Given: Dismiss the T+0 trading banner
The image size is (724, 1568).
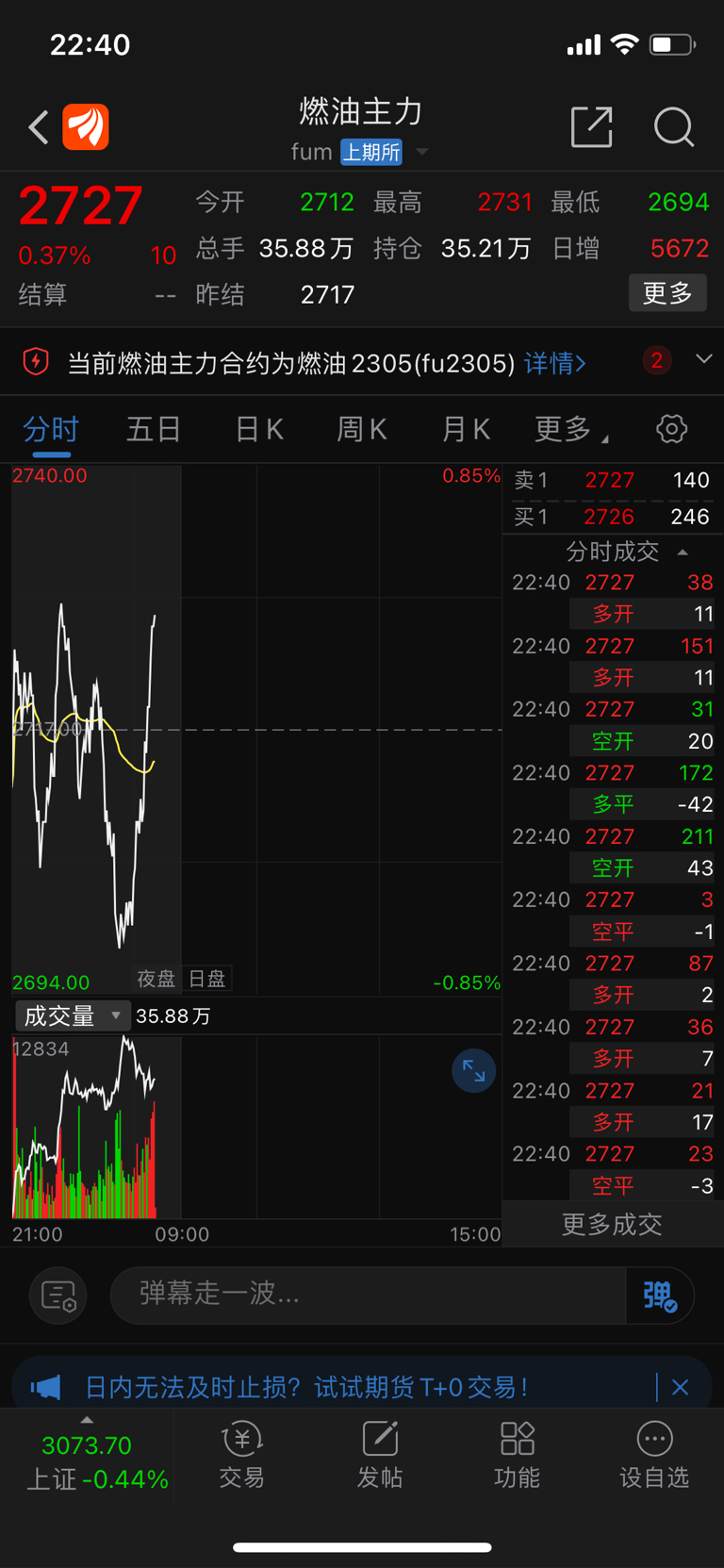Looking at the screenshot, I should point(681,1387).
